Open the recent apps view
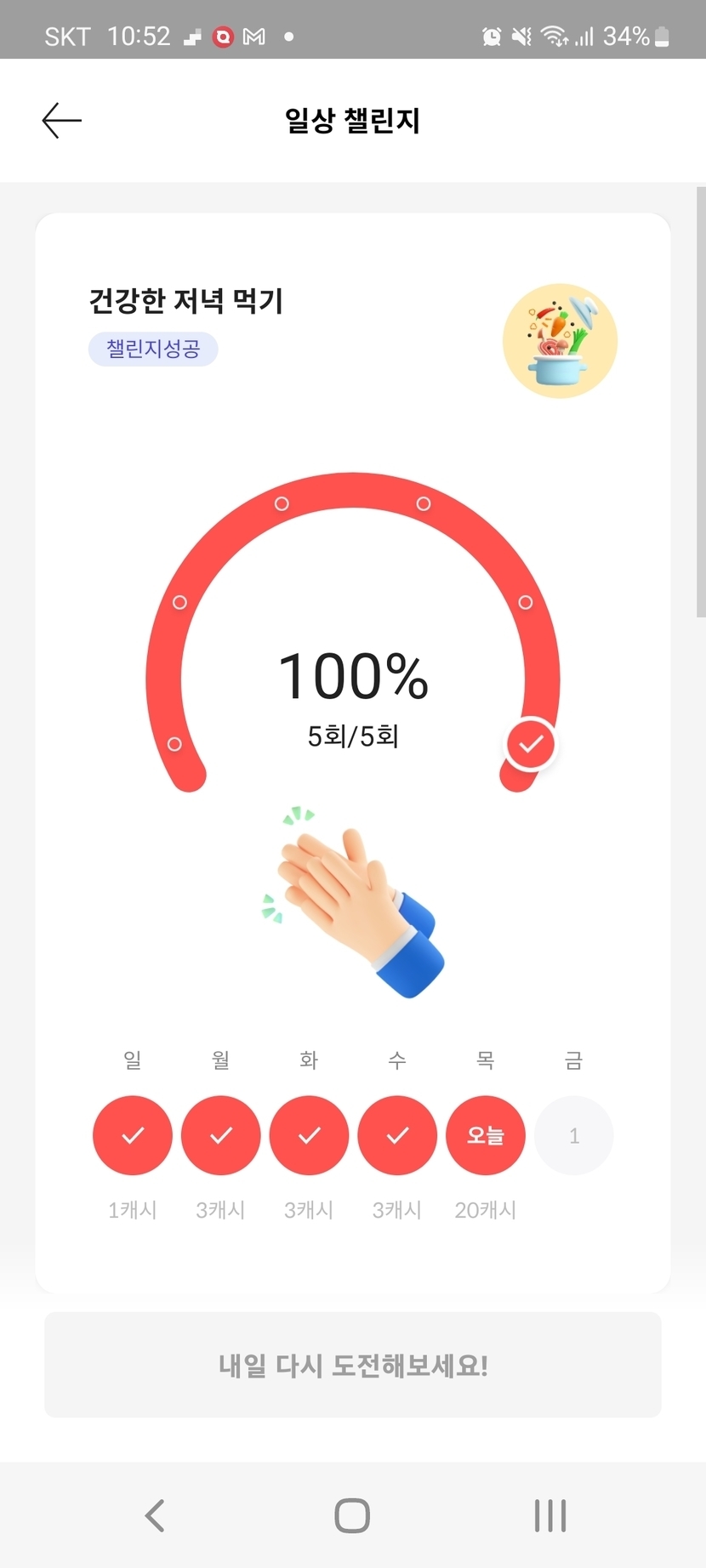 click(x=550, y=1515)
